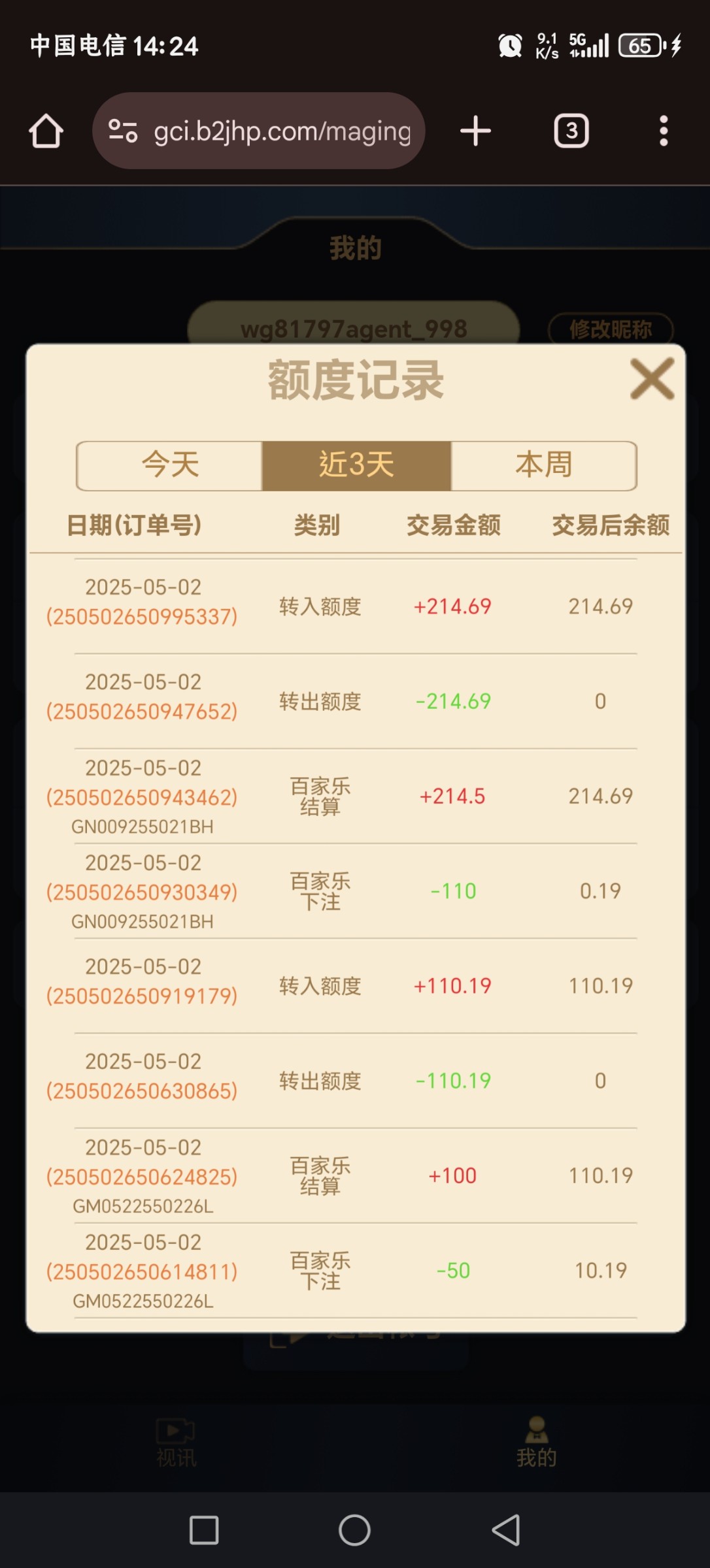Select the 近3天 tab
This screenshot has width=710, height=1568.
click(x=356, y=465)
